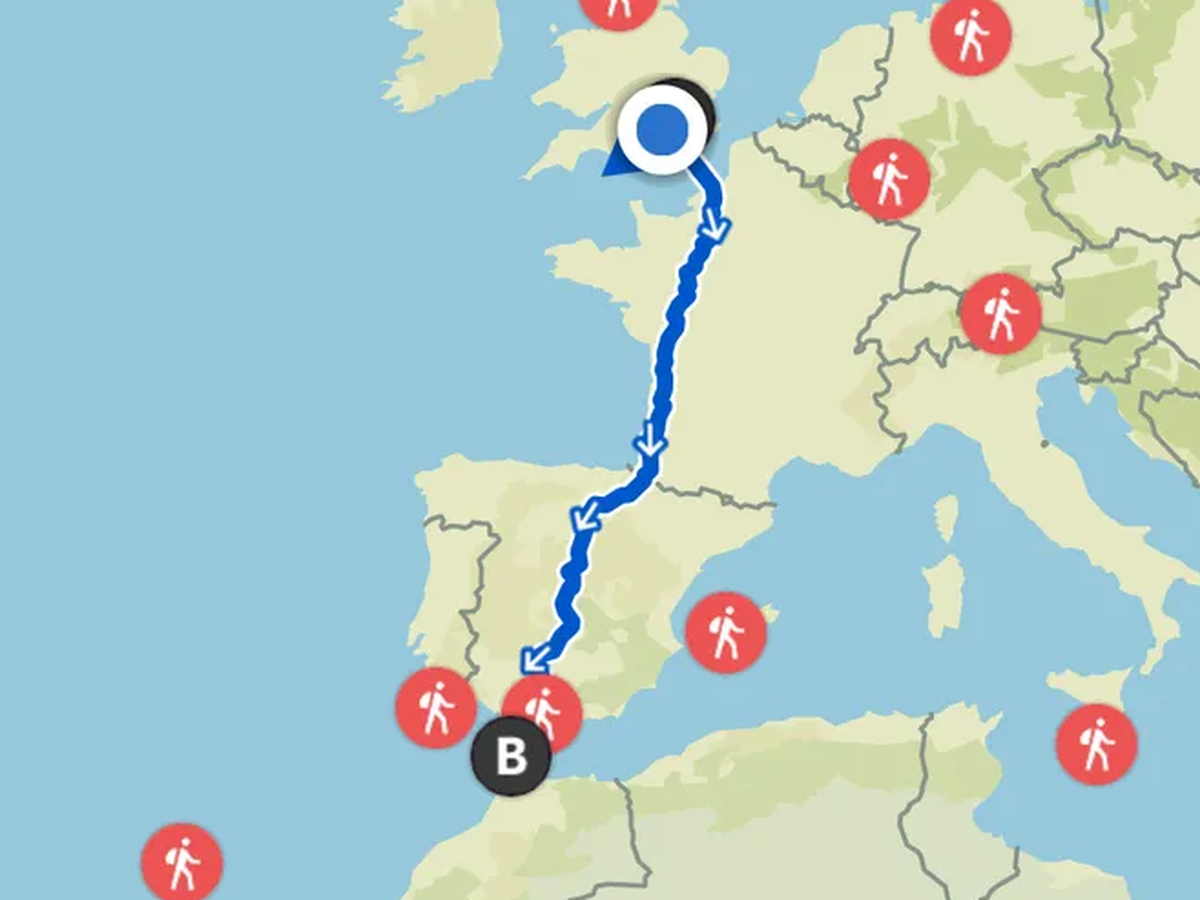Tap hiking marker in the Atlantic islands

[x=182, y=863]
